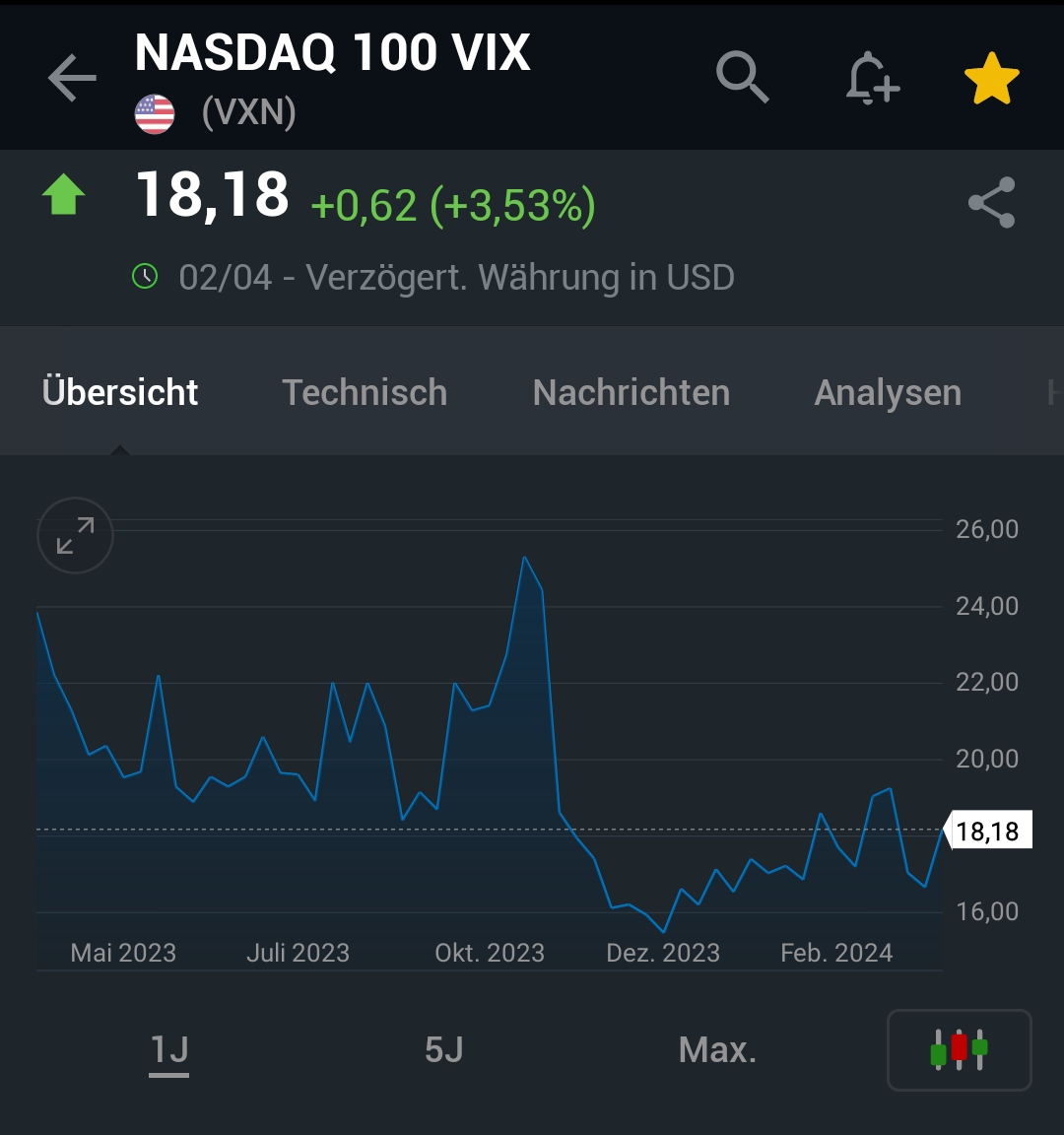
Task: Enable the Max. time range
Action: pyautogui.click(x=716, y=1050)
